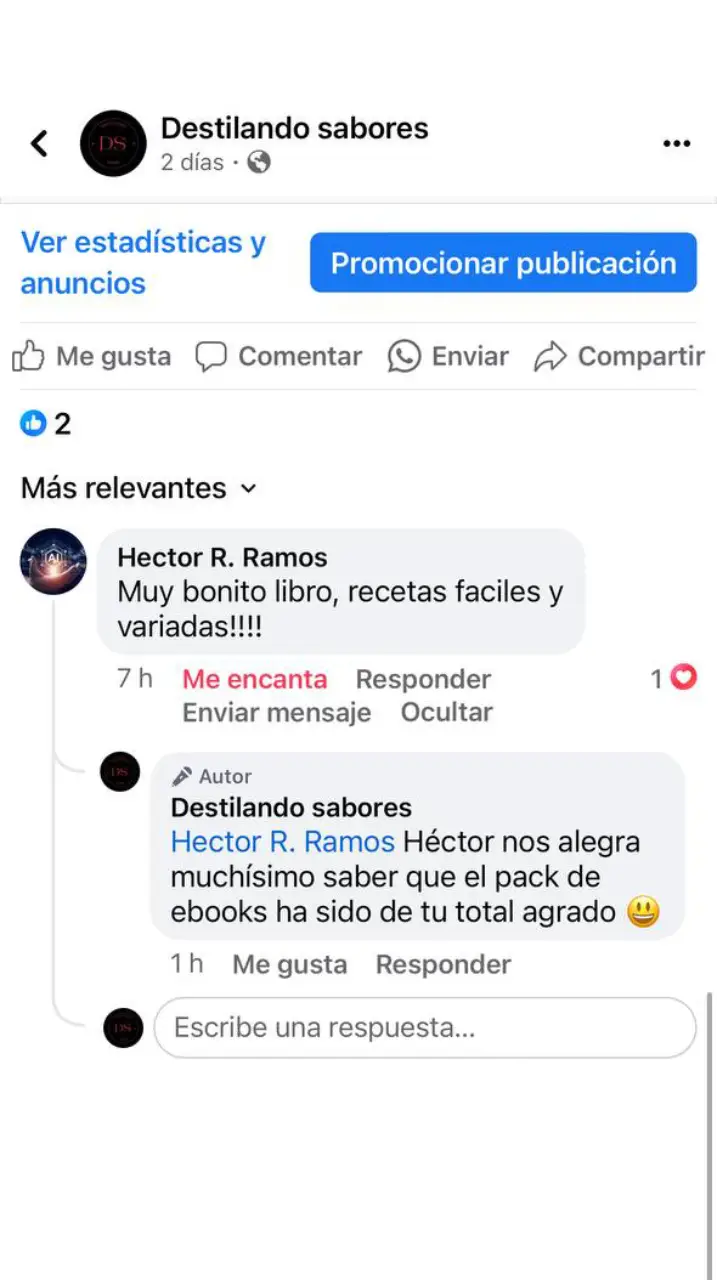Go back with the top-left arrow
Viewport: 717px width, 1280px height.
tap(39, 144)
